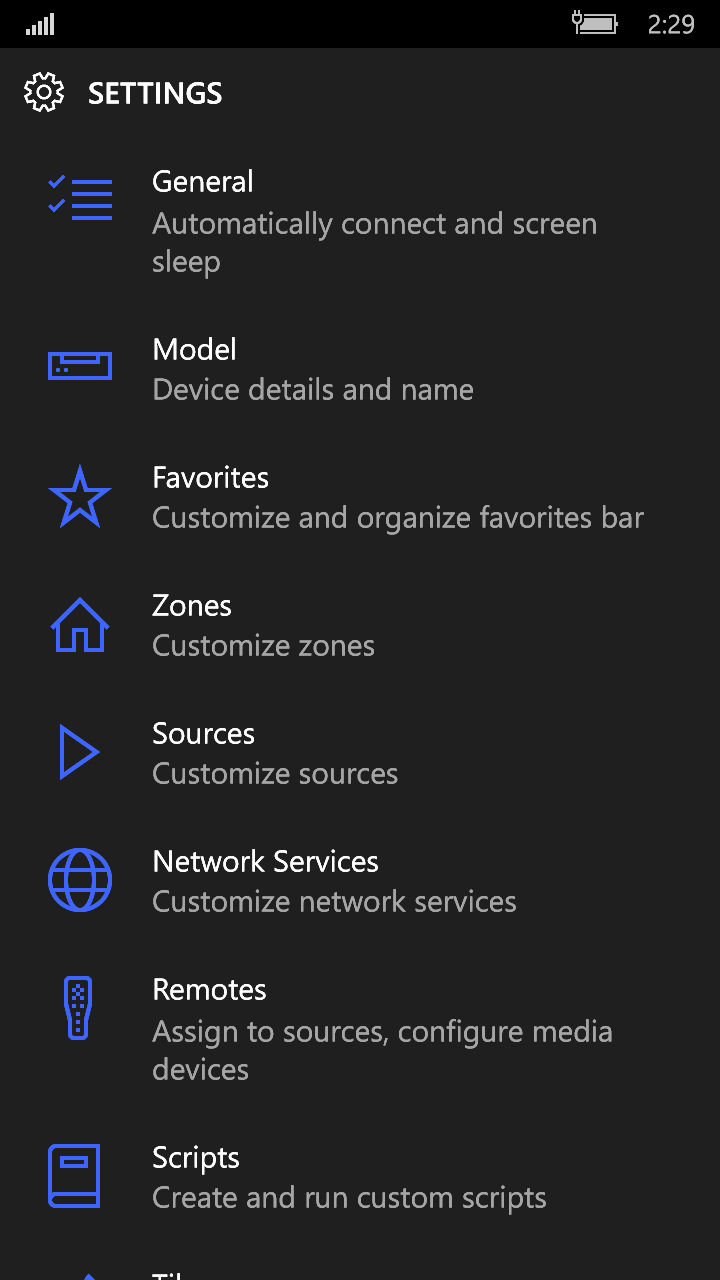Open Model device details
Image resolution: width=720 pixels, height=1280 pixels.
coord(195,350)
